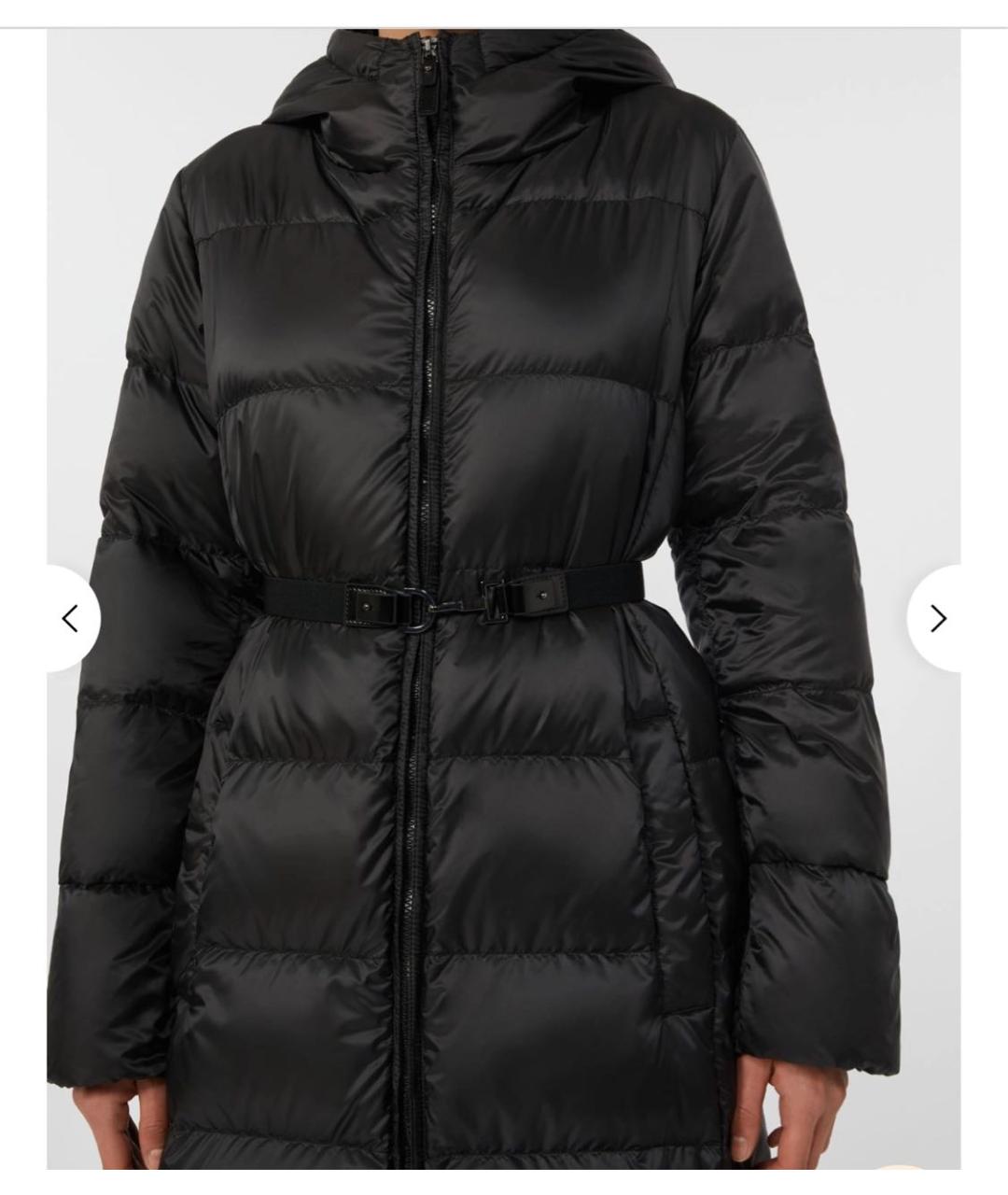1008x1195 pixels.
Task: Go to the previous product photo
Action: point(71,618)
